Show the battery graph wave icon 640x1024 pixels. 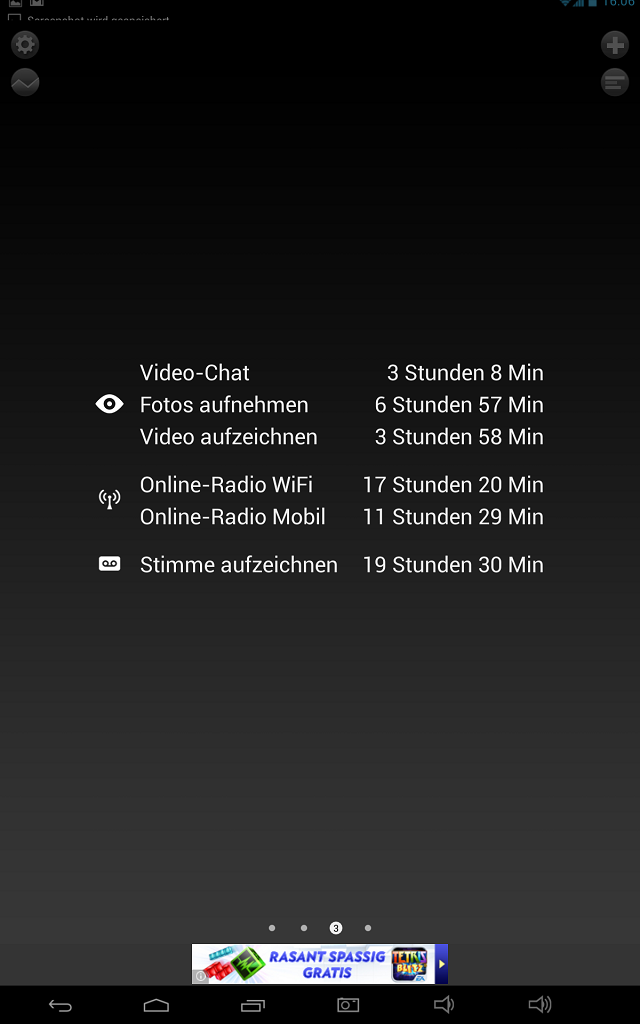[25, 82]
